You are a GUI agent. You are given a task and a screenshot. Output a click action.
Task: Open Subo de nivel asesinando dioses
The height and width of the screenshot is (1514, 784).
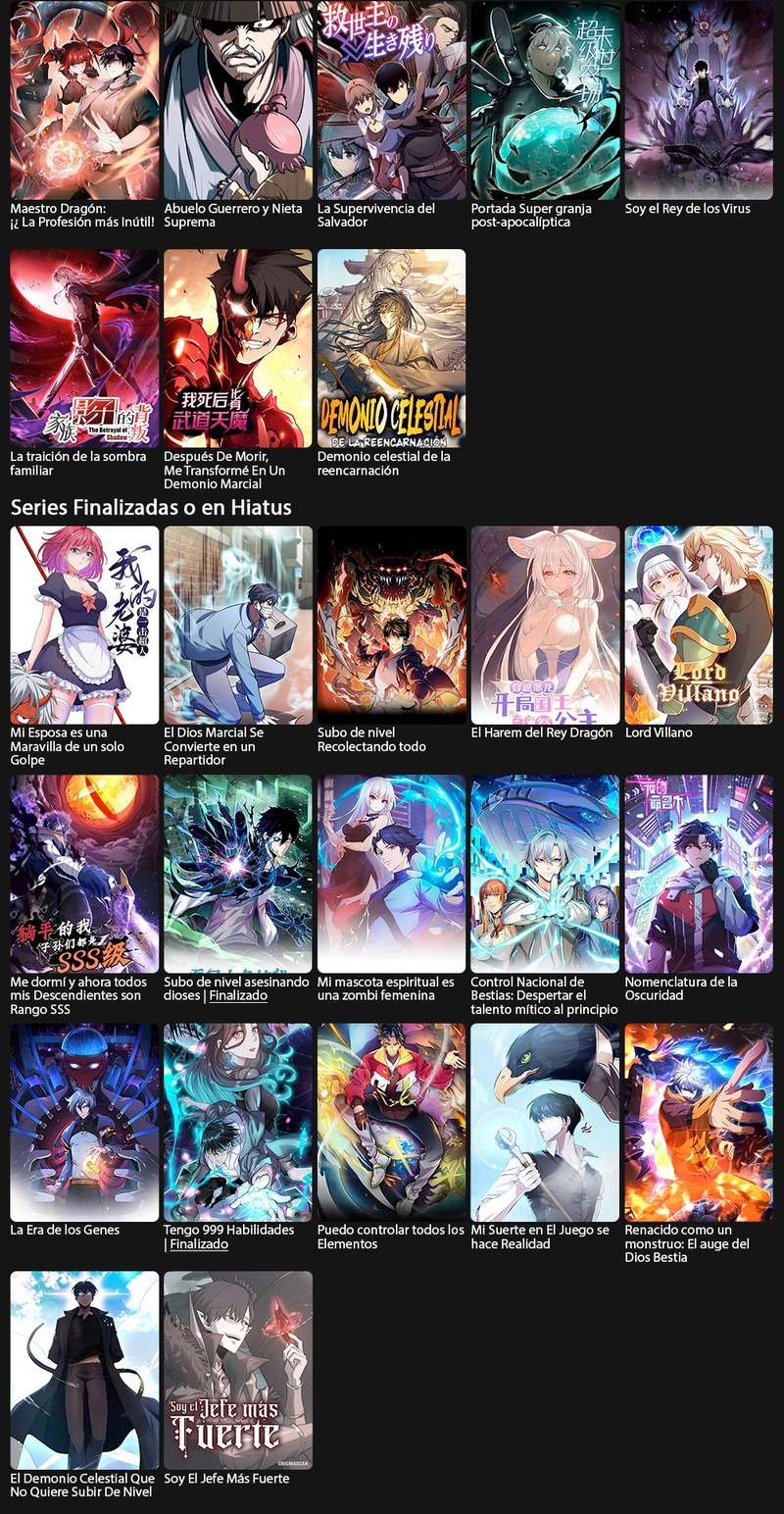pos(238,874)
